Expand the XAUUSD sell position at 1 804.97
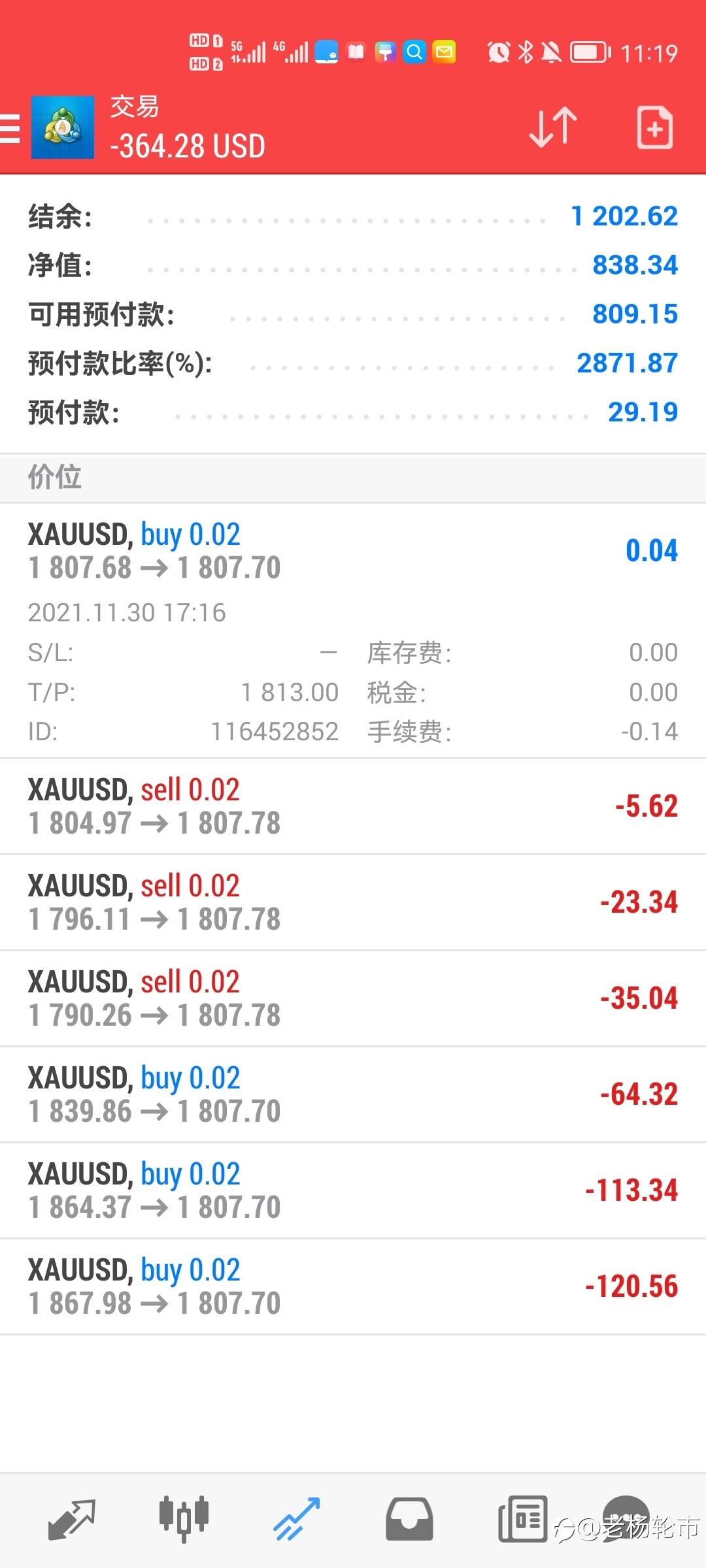 click(x=353, y=806)
